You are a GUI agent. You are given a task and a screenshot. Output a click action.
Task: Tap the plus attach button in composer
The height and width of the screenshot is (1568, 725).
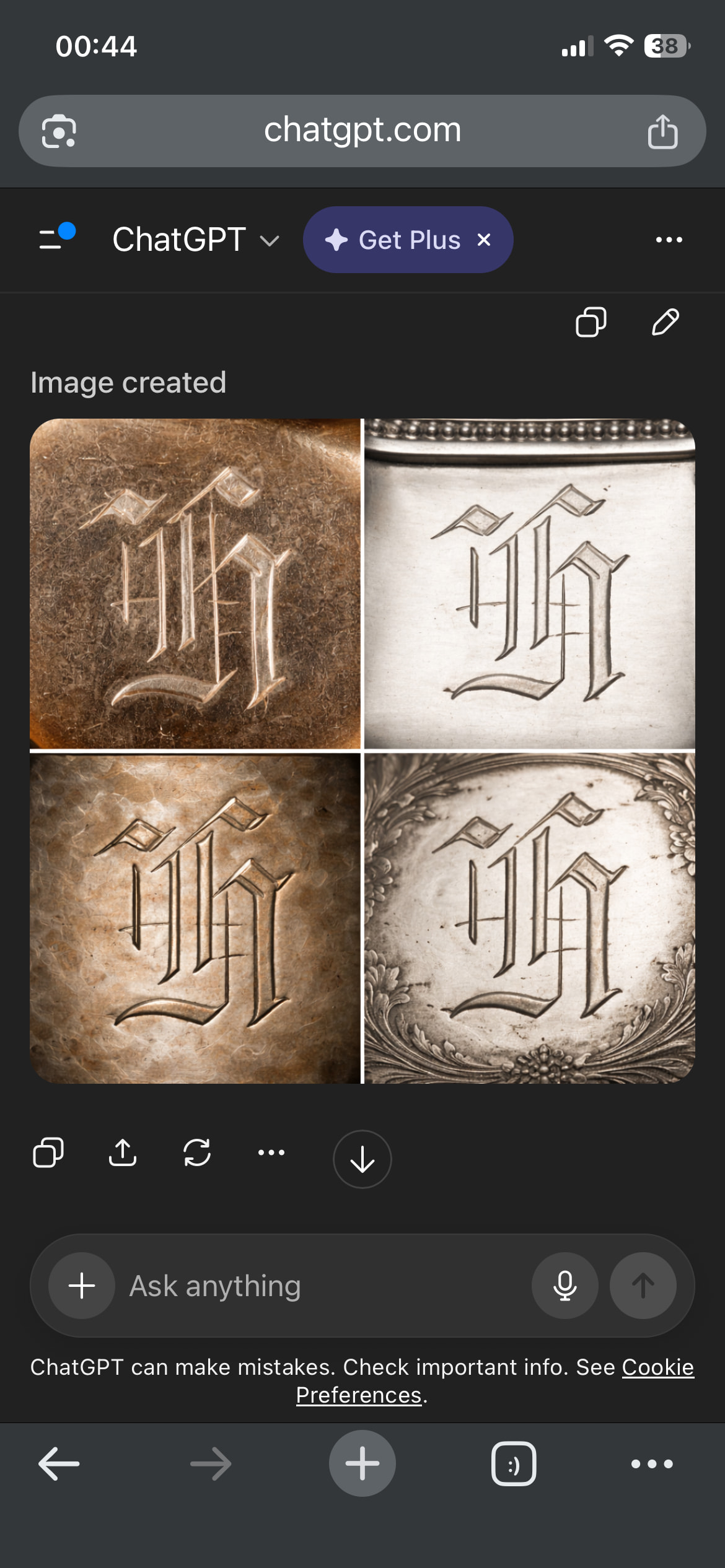[x=82, y=1286]
